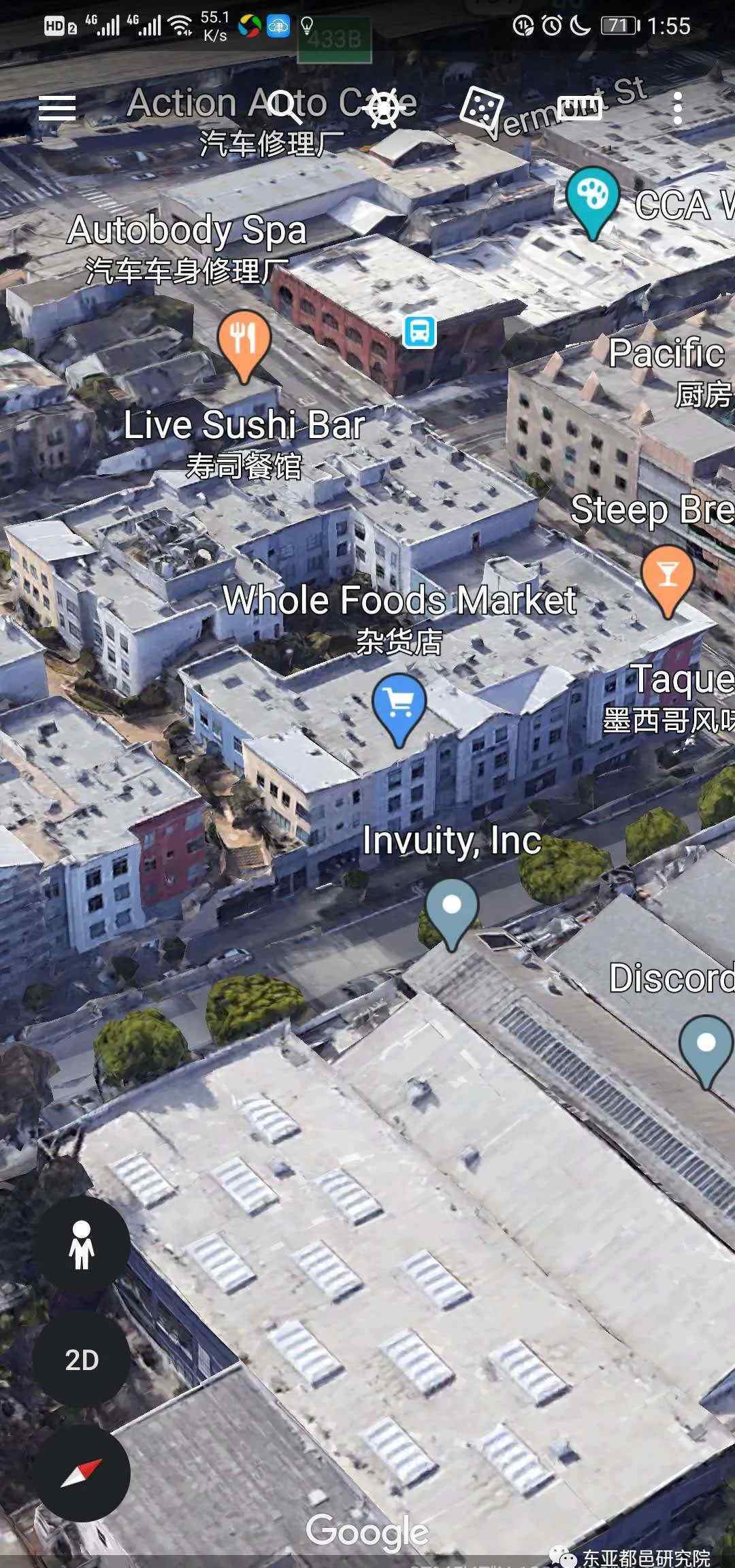Enter Street View with the pegman button
Screen dimensions: 735x1568
coord(82,1244)
